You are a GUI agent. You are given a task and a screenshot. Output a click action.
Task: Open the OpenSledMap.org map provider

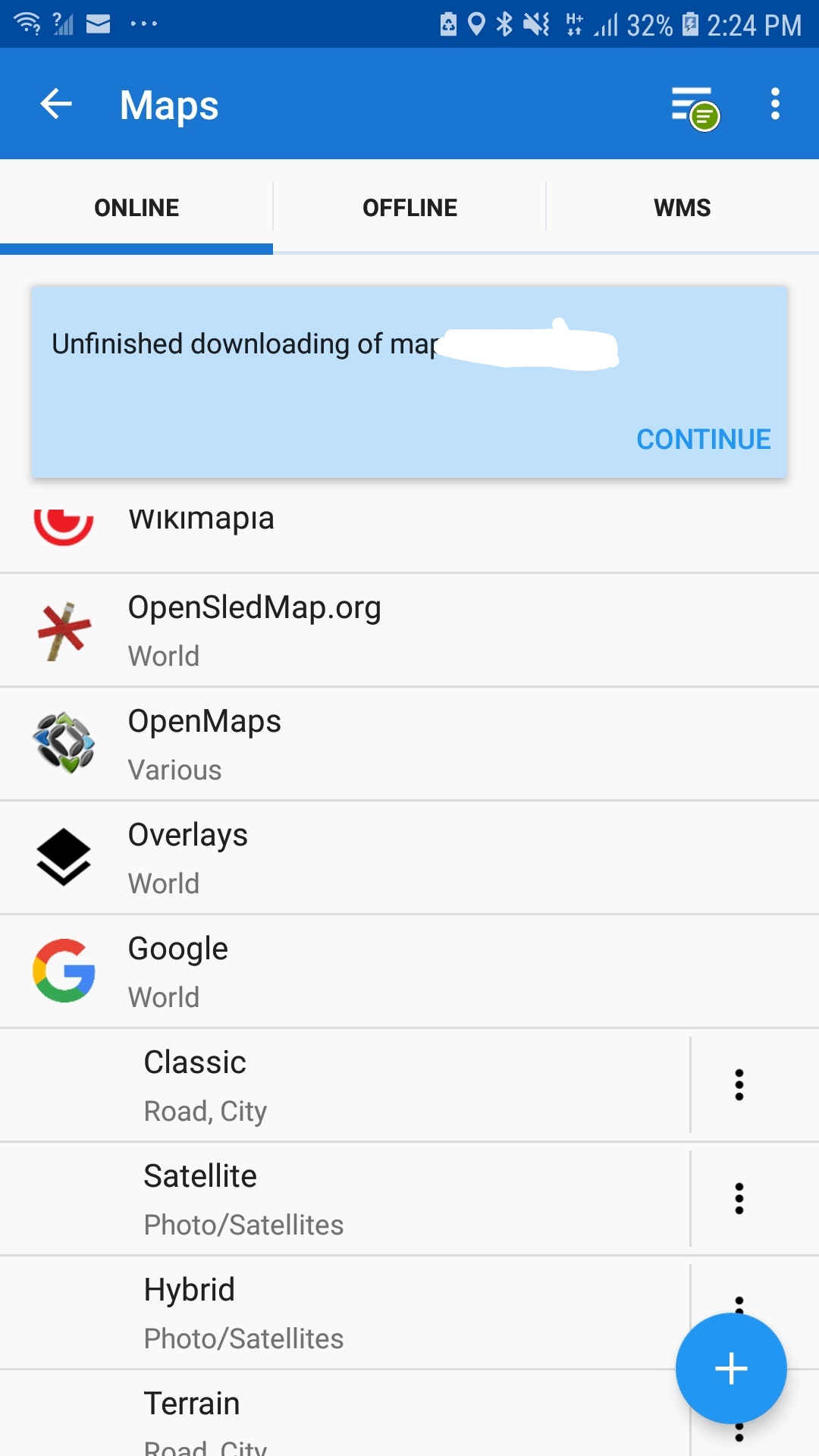point(409,630)
